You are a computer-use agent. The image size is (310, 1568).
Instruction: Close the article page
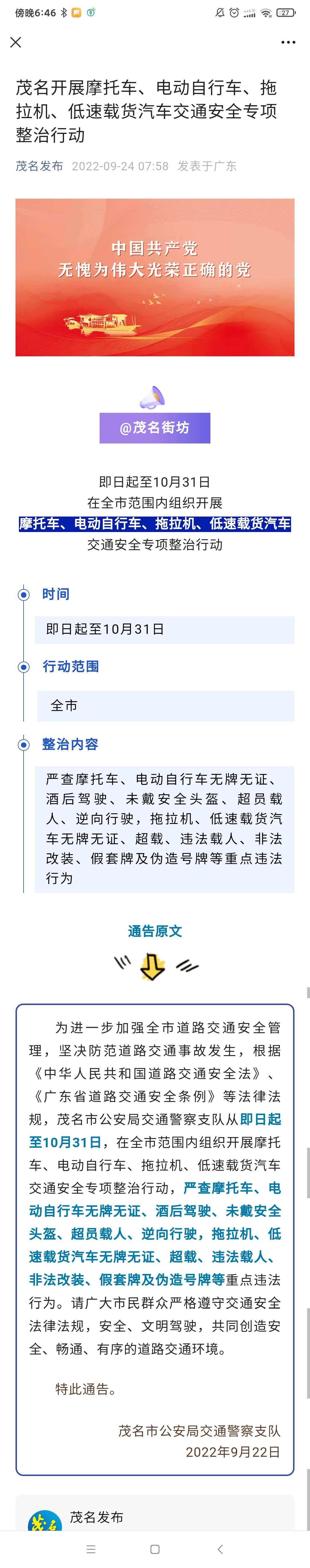tap(16, 42)
